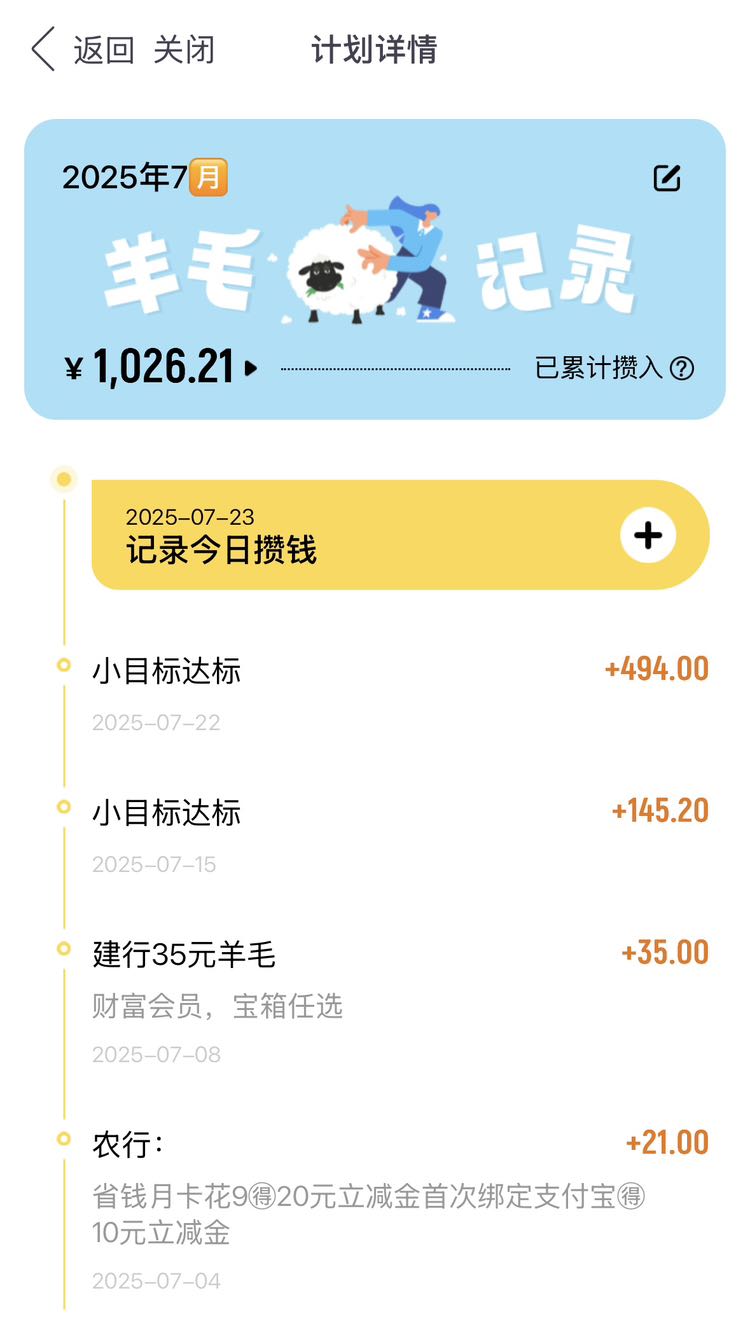Open the 小目标达标 +145.20 record
The height and width of the screenshot is (1335, 750).
(400, 836)
